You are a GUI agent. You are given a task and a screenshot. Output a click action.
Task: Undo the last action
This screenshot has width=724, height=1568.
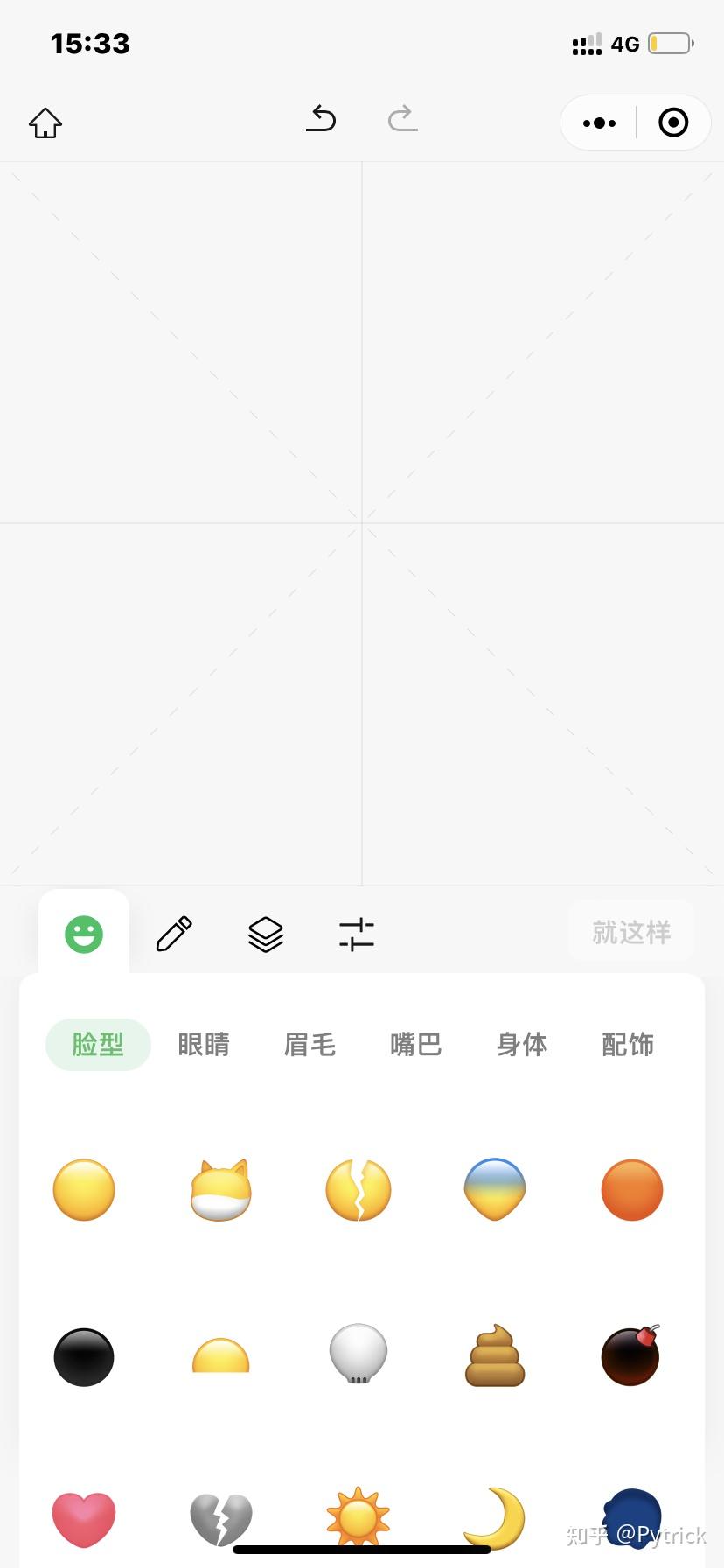tap(321, 118)
